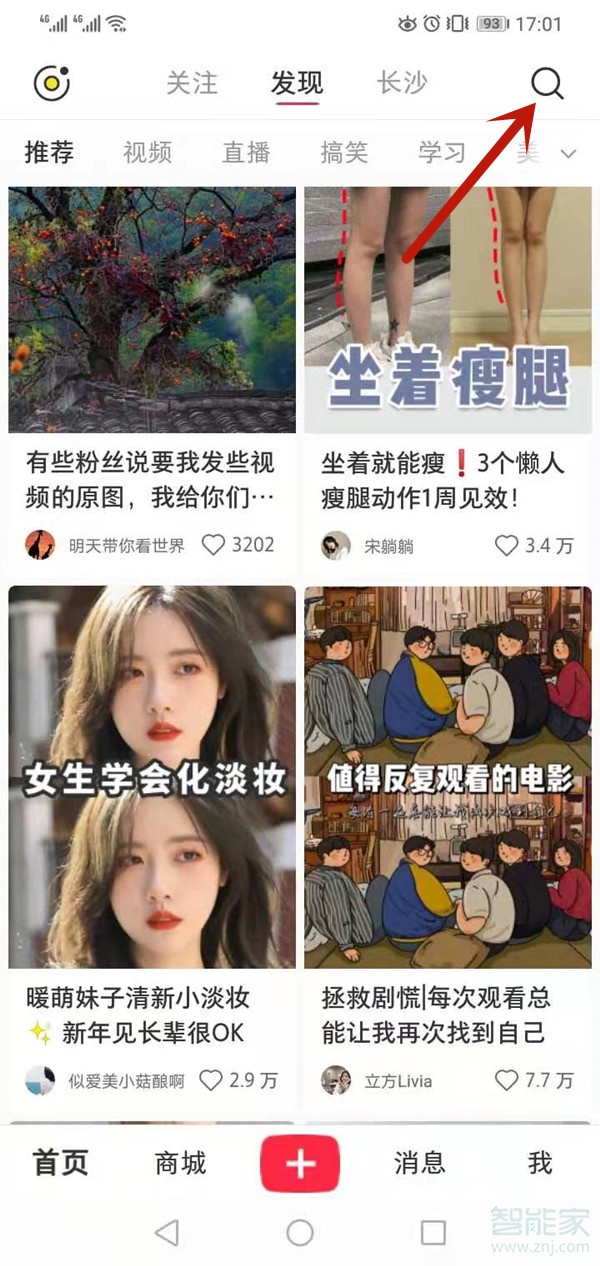Select the 学习 category

click(x=442, y=153)
